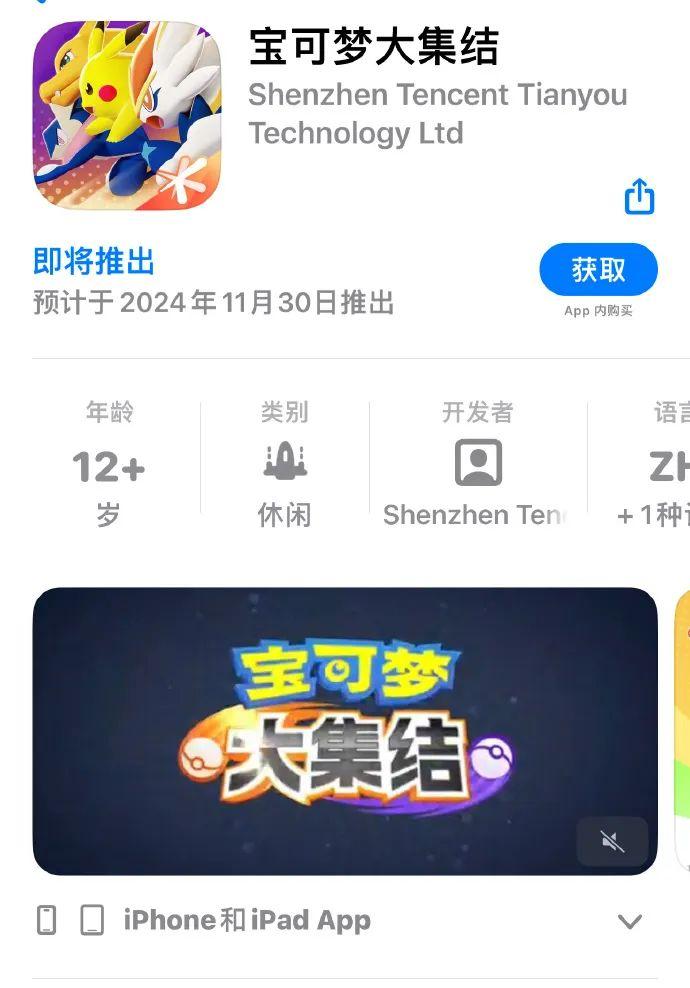690x988 pixels.
Task: Open the 年龄 12+ rating cell
Action: [x=109, y=464]
